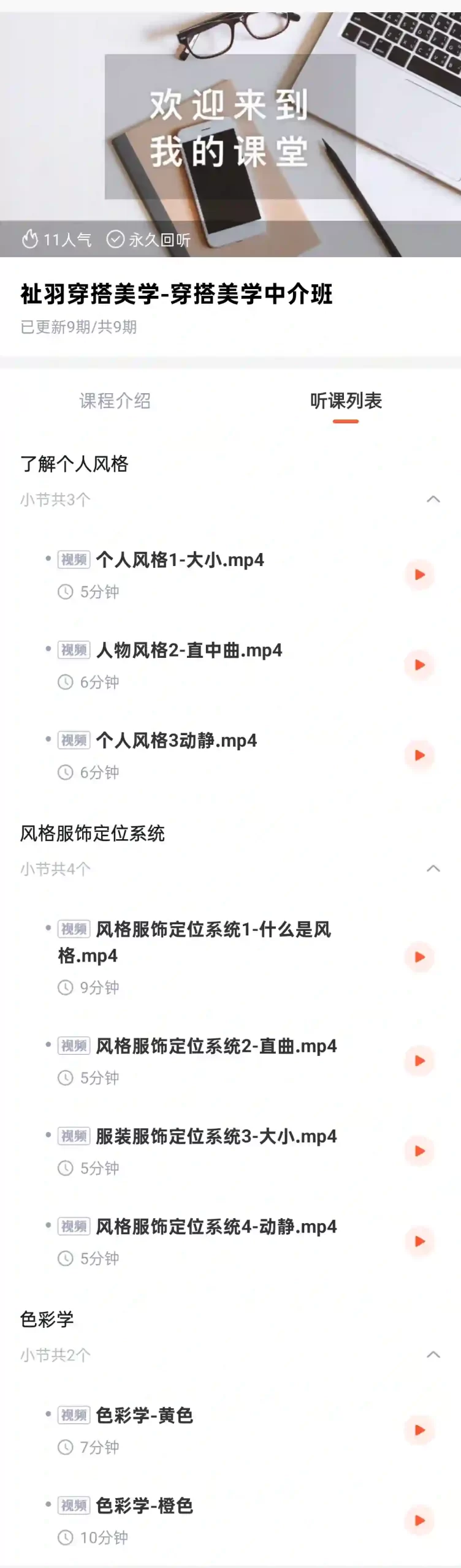461x1568 pixels.
Task: Collapse the 了解个人风格 section chevron
Action: pos(433,499)
